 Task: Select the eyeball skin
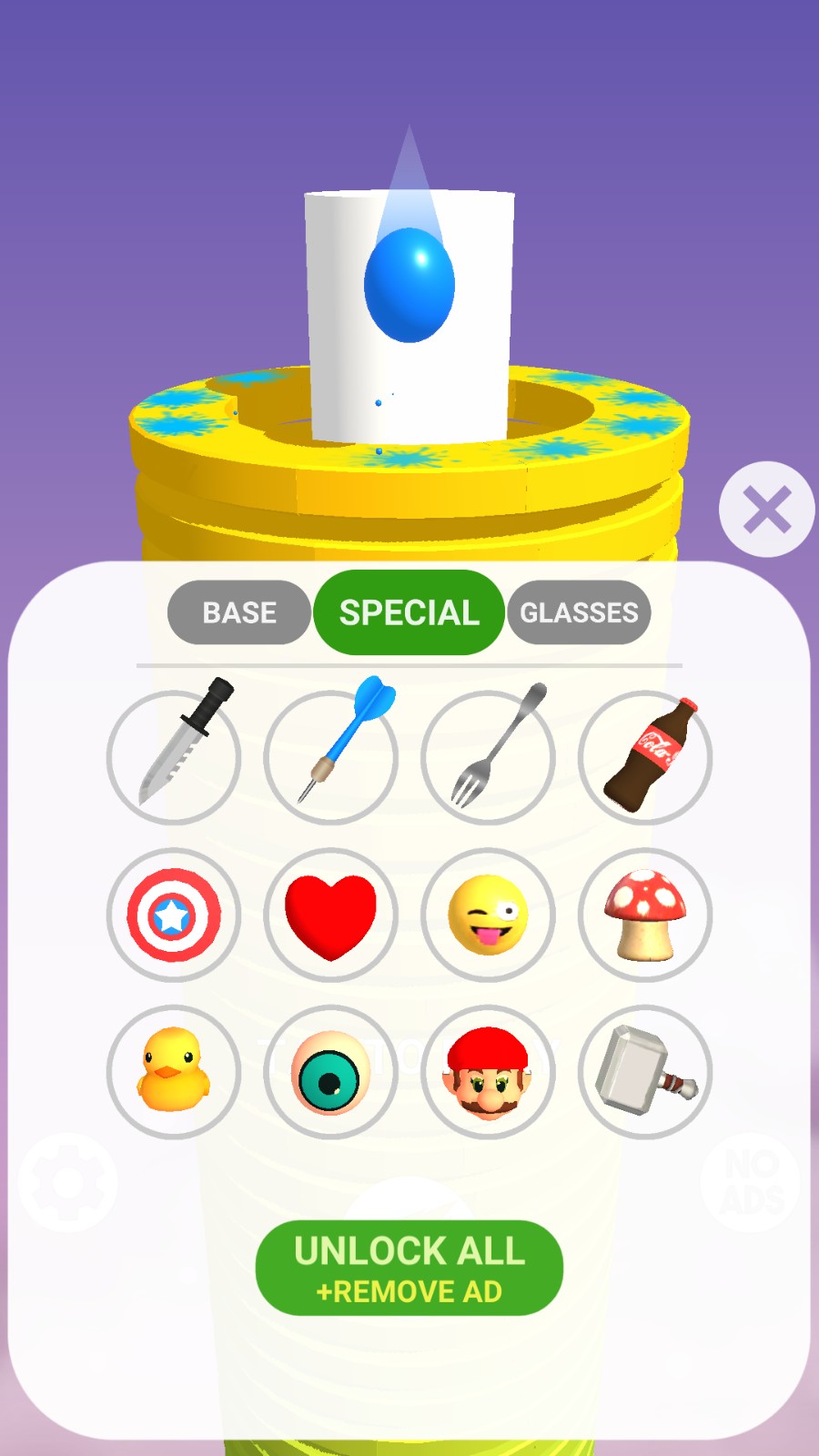[331, 1071]
